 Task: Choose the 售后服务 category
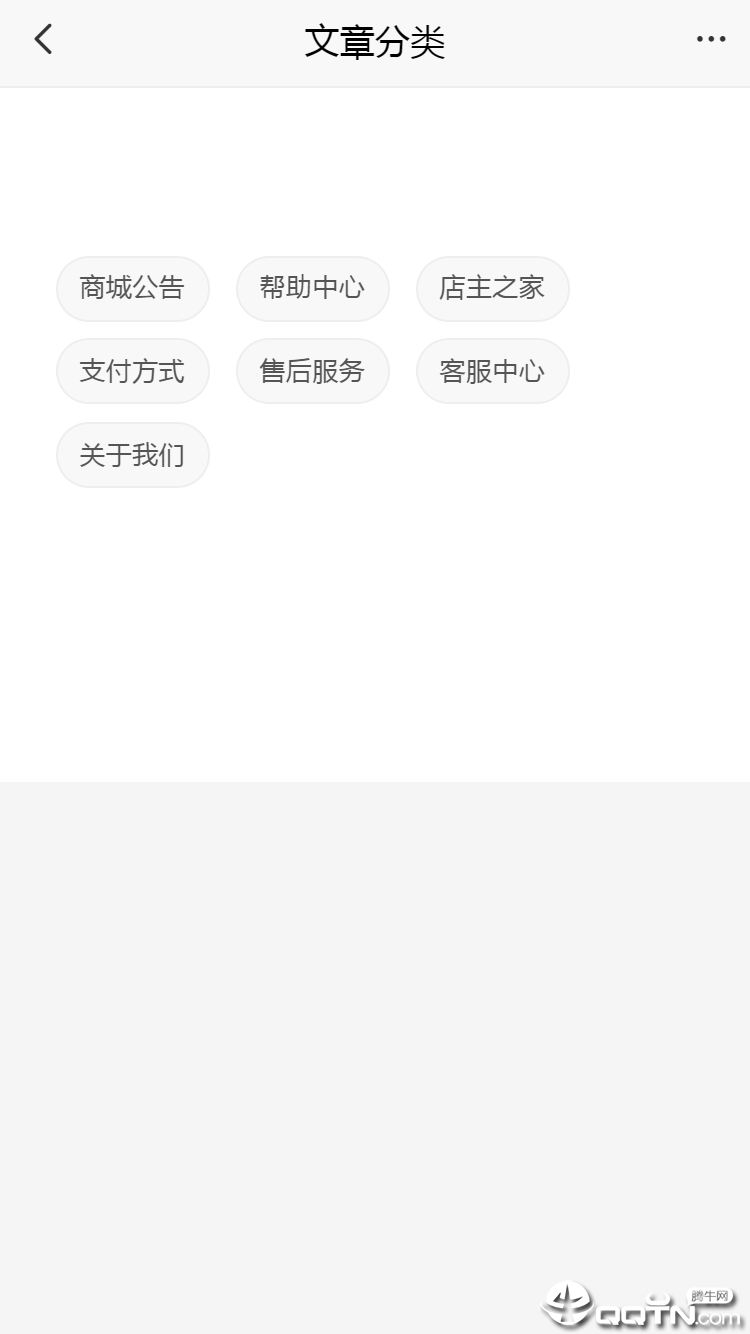click(313, 371)
